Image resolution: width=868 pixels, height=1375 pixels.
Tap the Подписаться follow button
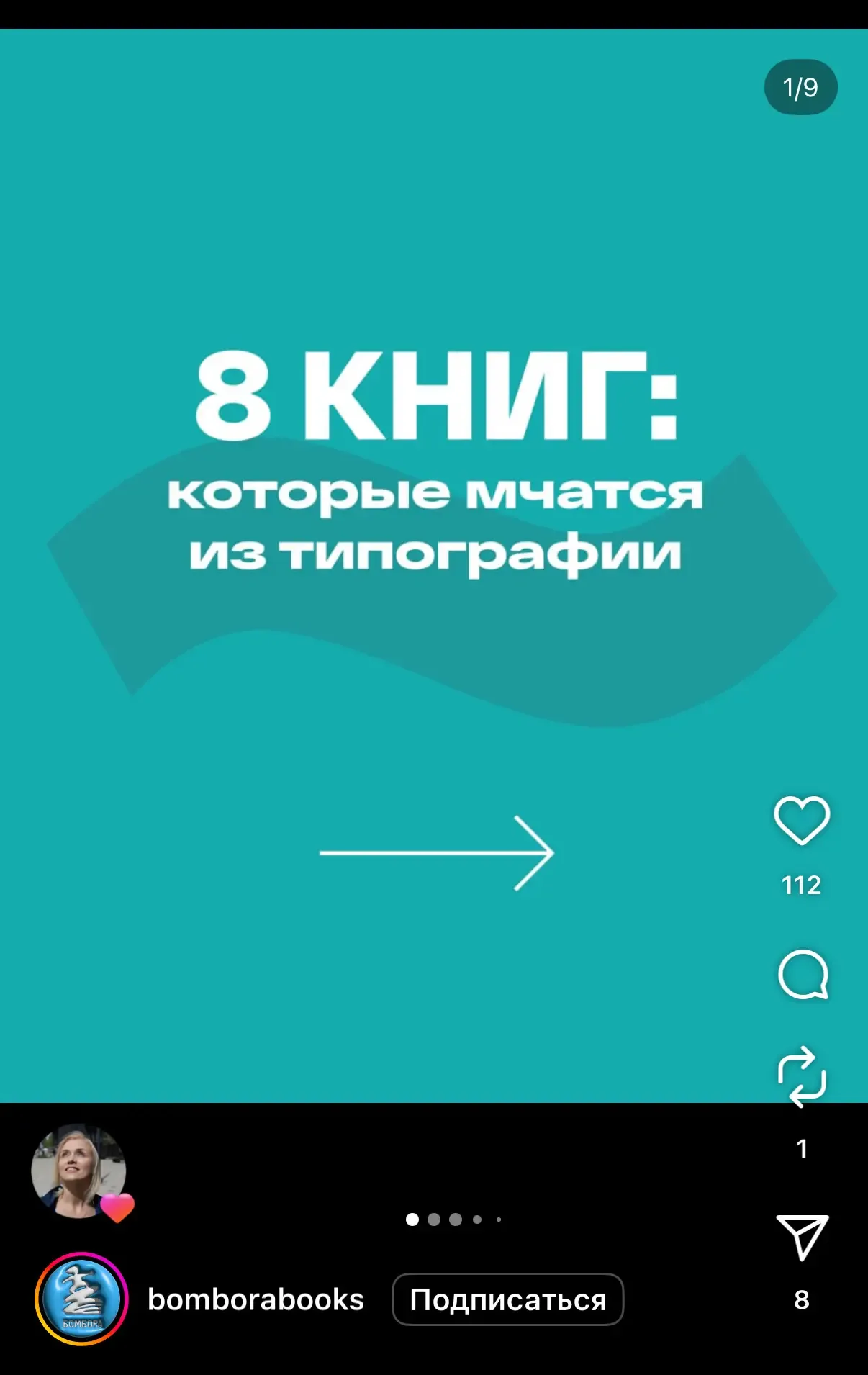coord(507,1299)
